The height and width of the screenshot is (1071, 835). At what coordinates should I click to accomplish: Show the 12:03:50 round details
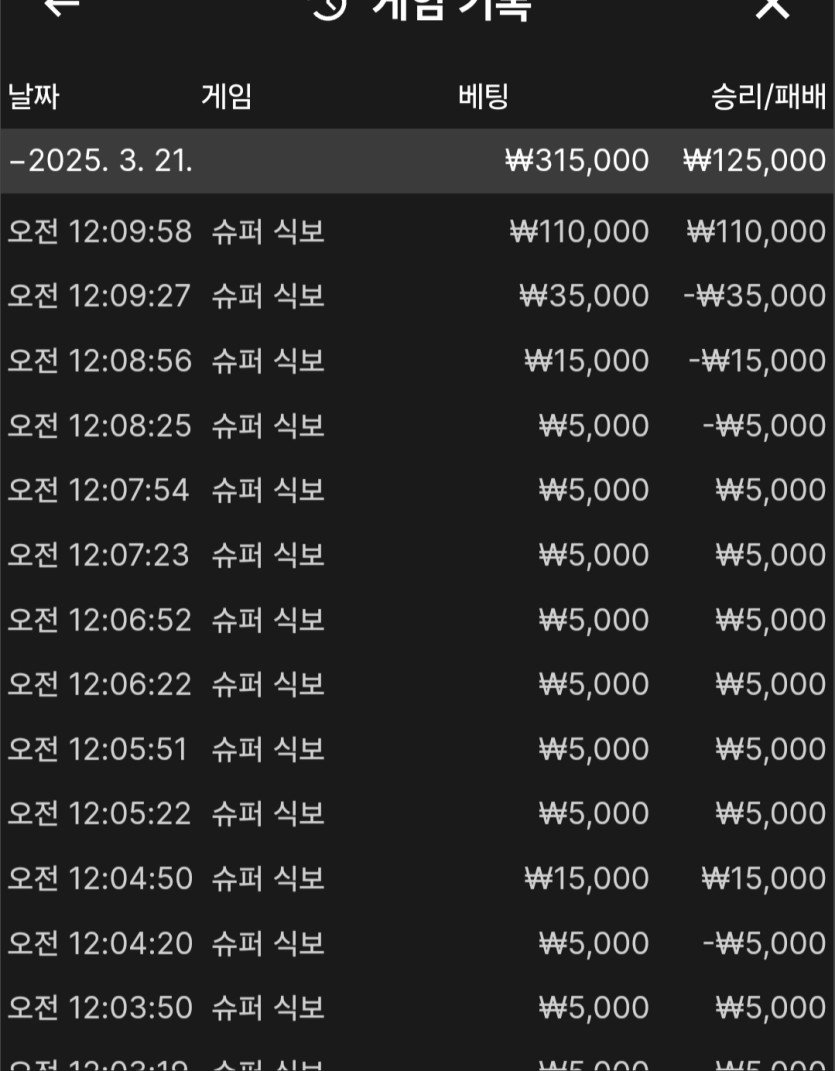pyautogui.click(x=417, y=1007)
